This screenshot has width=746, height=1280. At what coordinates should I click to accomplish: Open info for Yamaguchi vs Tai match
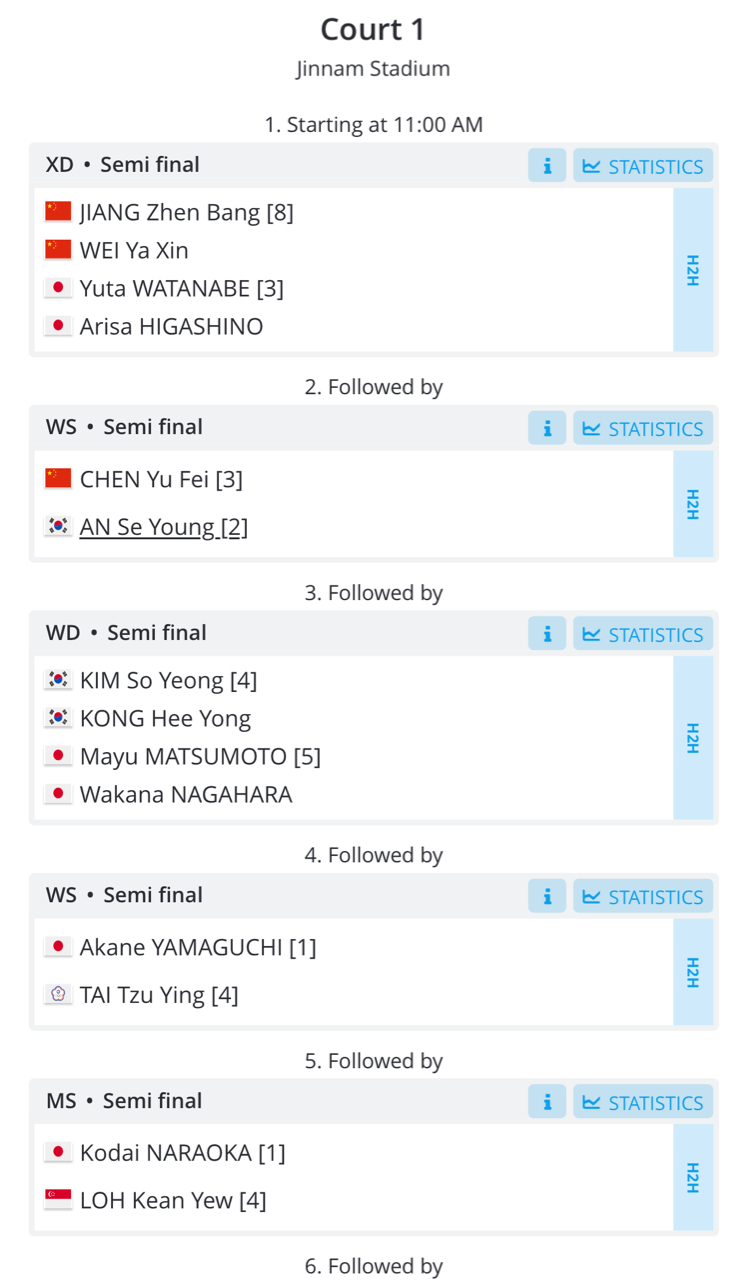(x=547, y=896)
